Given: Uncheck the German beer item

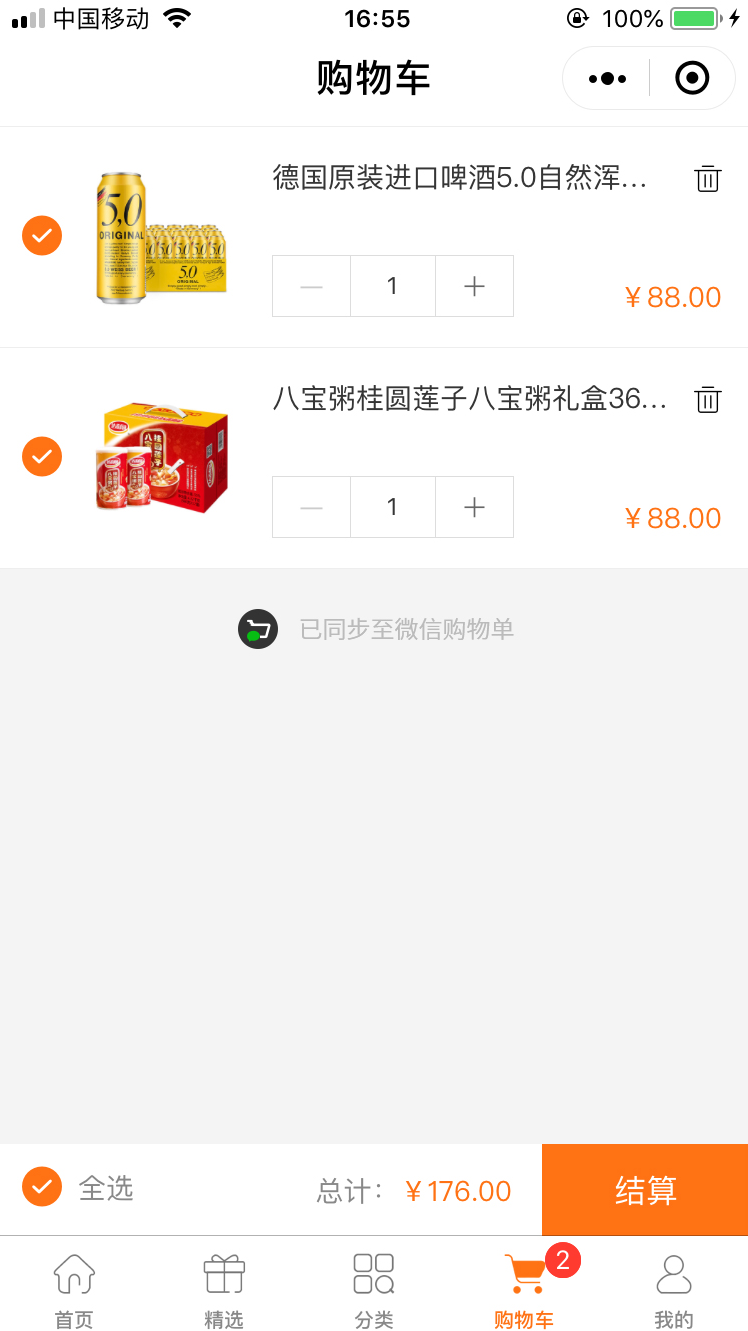Looking at the screenshot, I should (x=42, y=236).
